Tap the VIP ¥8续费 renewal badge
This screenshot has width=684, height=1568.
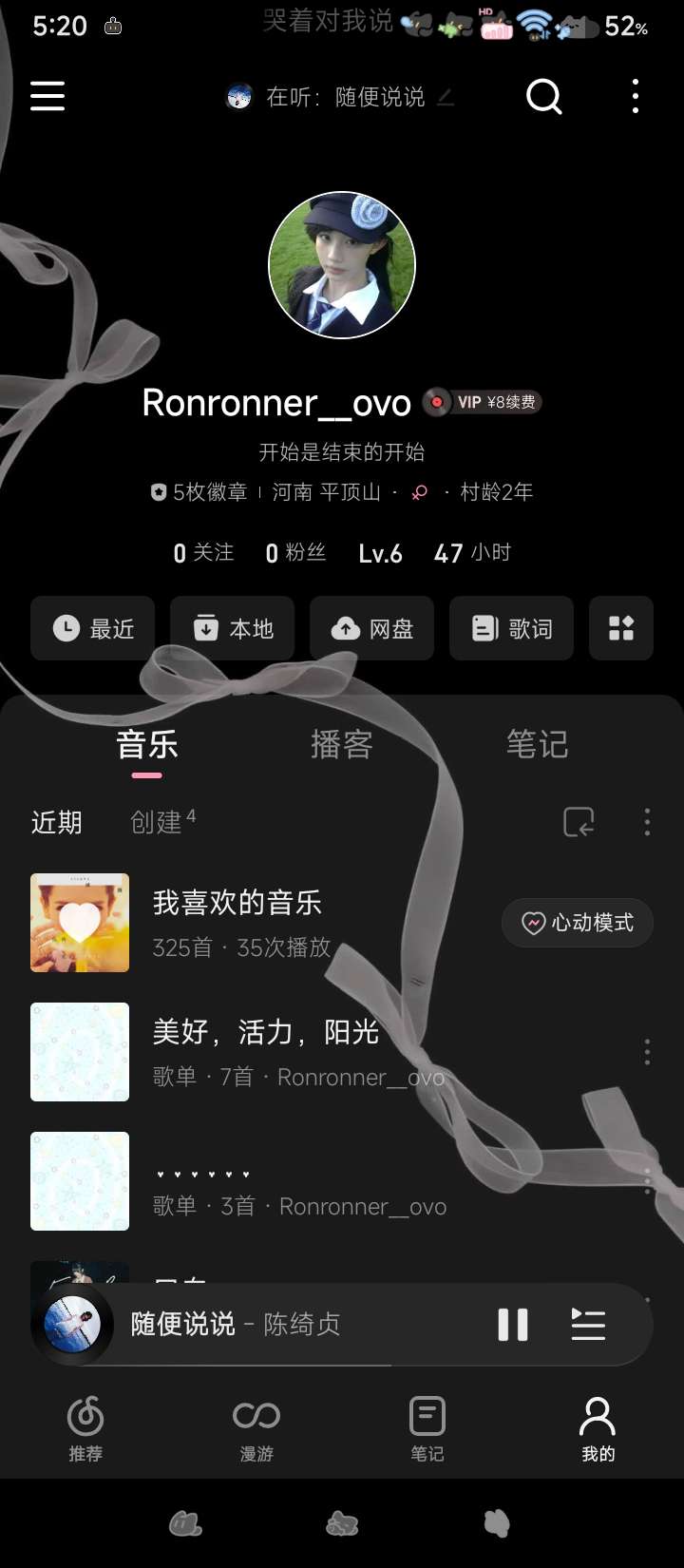(494, 402)
